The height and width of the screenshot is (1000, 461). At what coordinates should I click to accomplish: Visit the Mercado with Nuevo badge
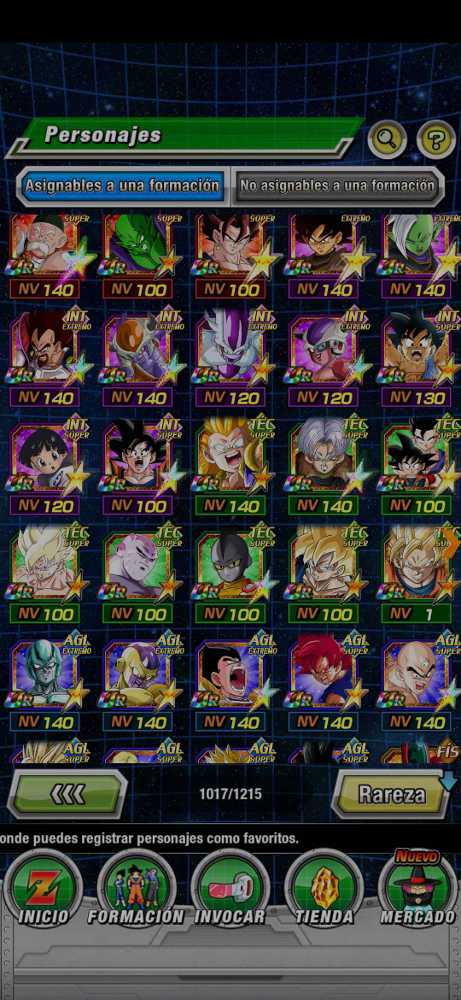(418, 888)
